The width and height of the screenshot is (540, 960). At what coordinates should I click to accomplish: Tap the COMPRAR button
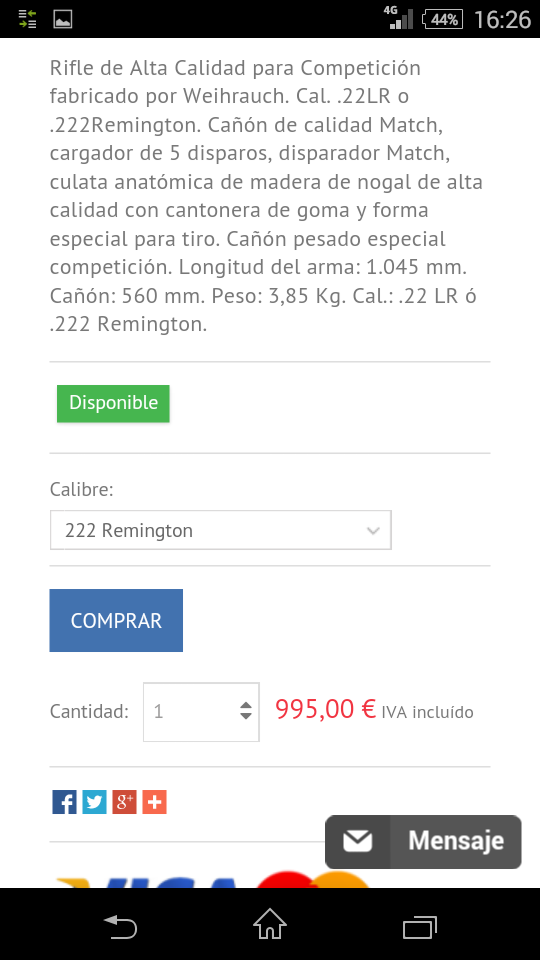(116, 620)
